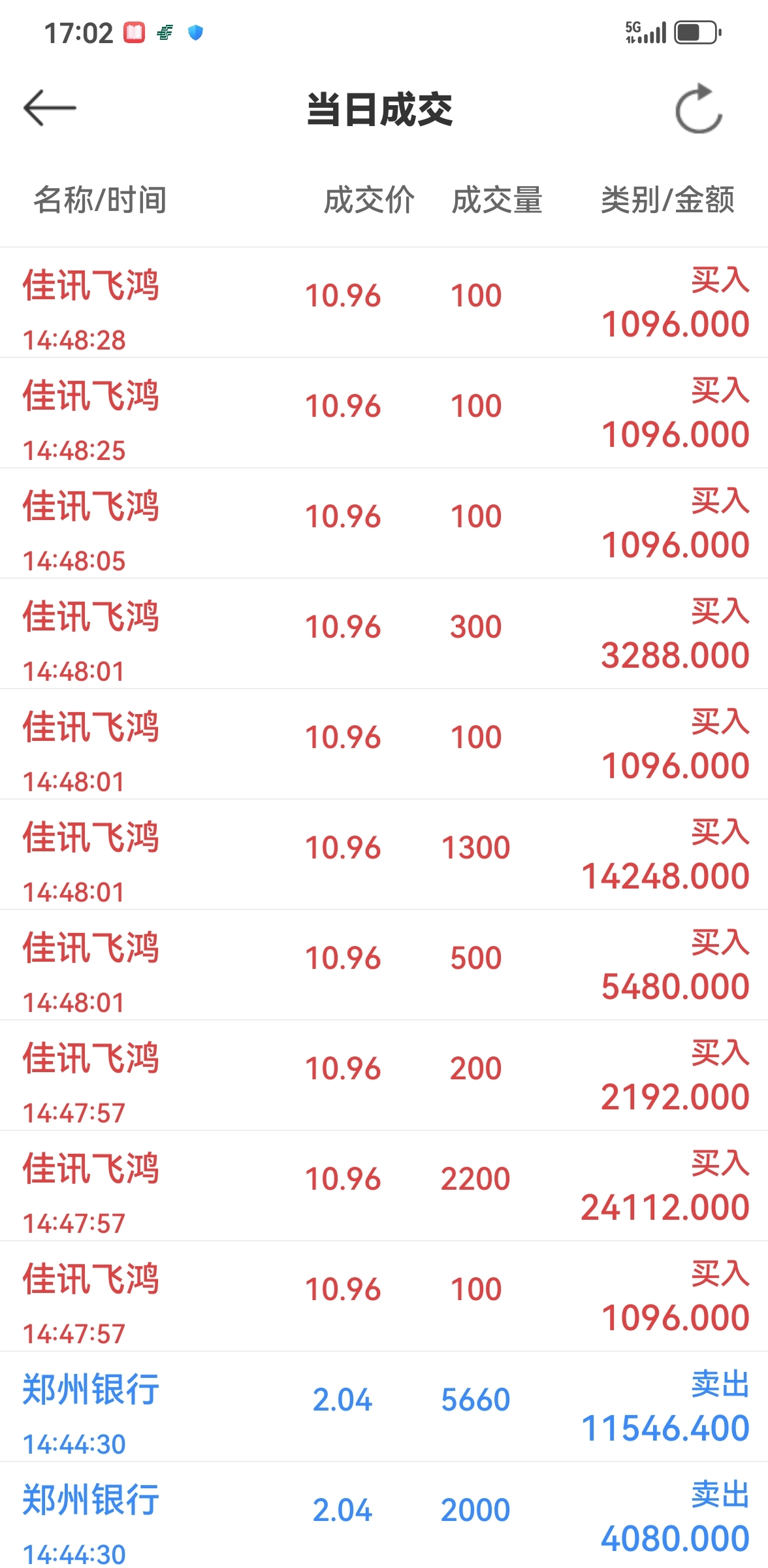This screenshot has height=1568, width=768.
Task: Open the 佳讯飞鸿 1300-share buy record
Action: 384,855
